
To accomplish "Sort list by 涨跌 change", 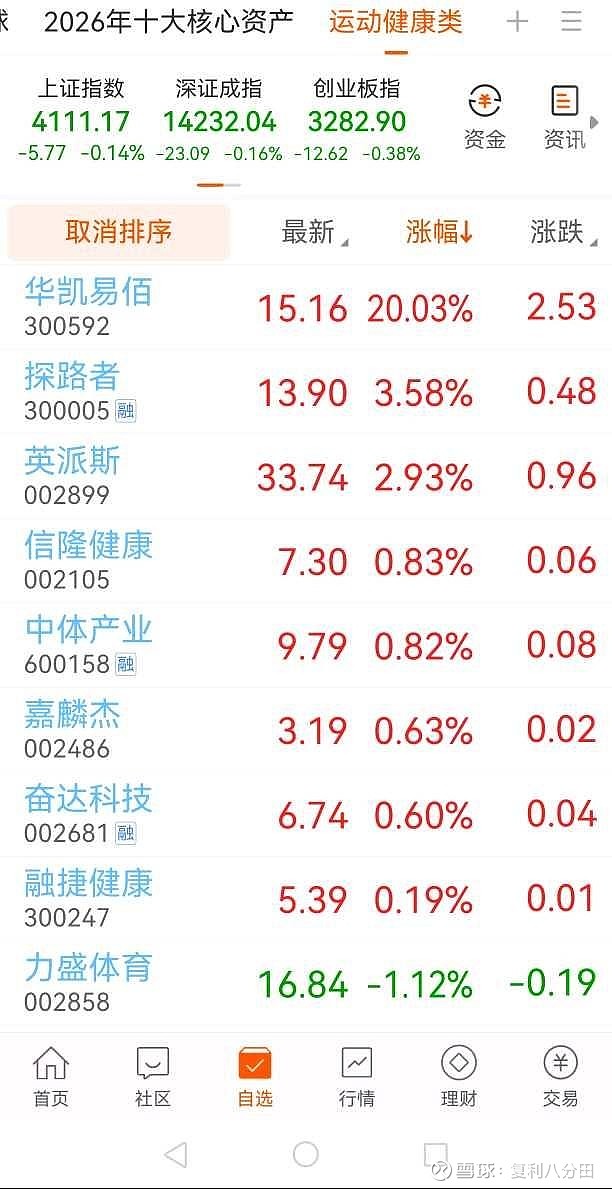I will tap(560, 232).
